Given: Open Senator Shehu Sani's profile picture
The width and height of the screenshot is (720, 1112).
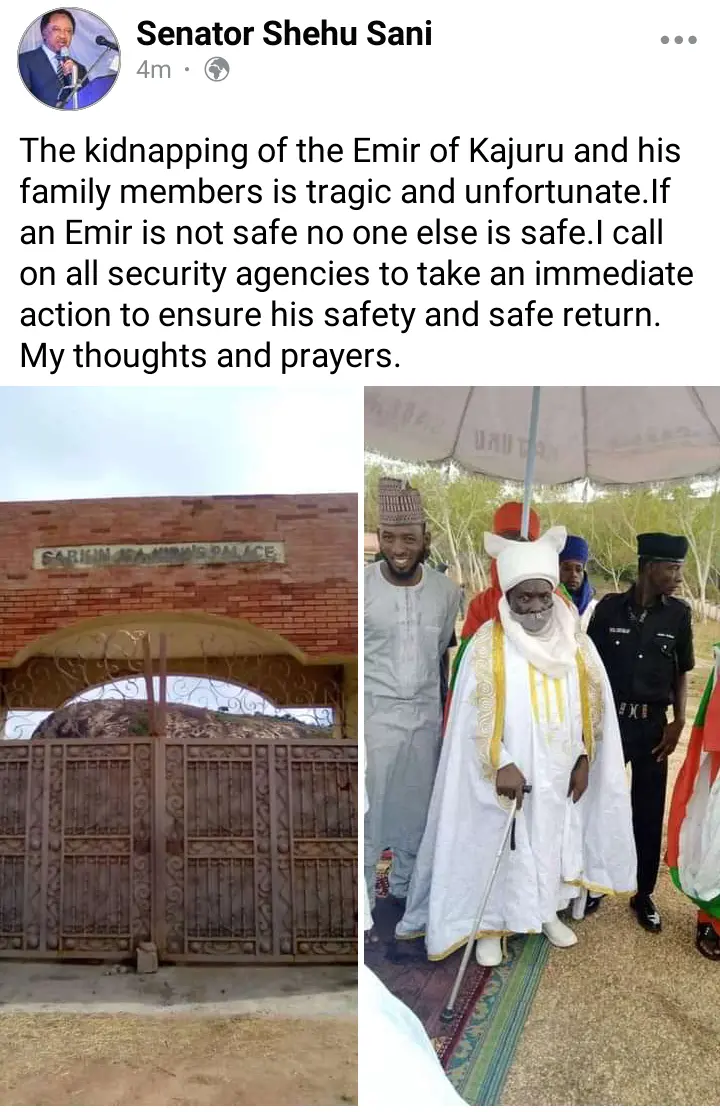Looking at the screenshot, I should tap(69, 58).
